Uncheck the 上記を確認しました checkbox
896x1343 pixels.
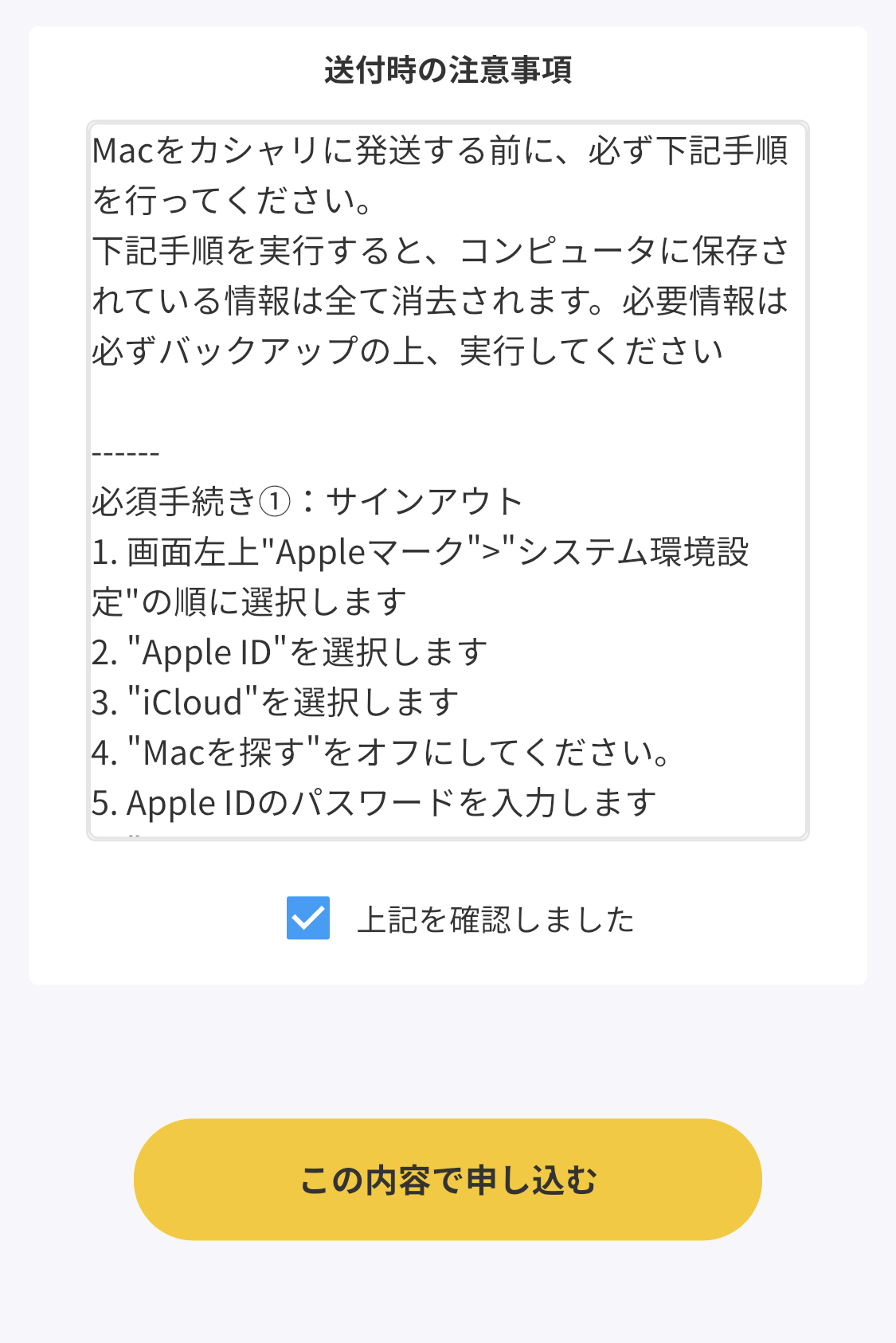(308, 918)
